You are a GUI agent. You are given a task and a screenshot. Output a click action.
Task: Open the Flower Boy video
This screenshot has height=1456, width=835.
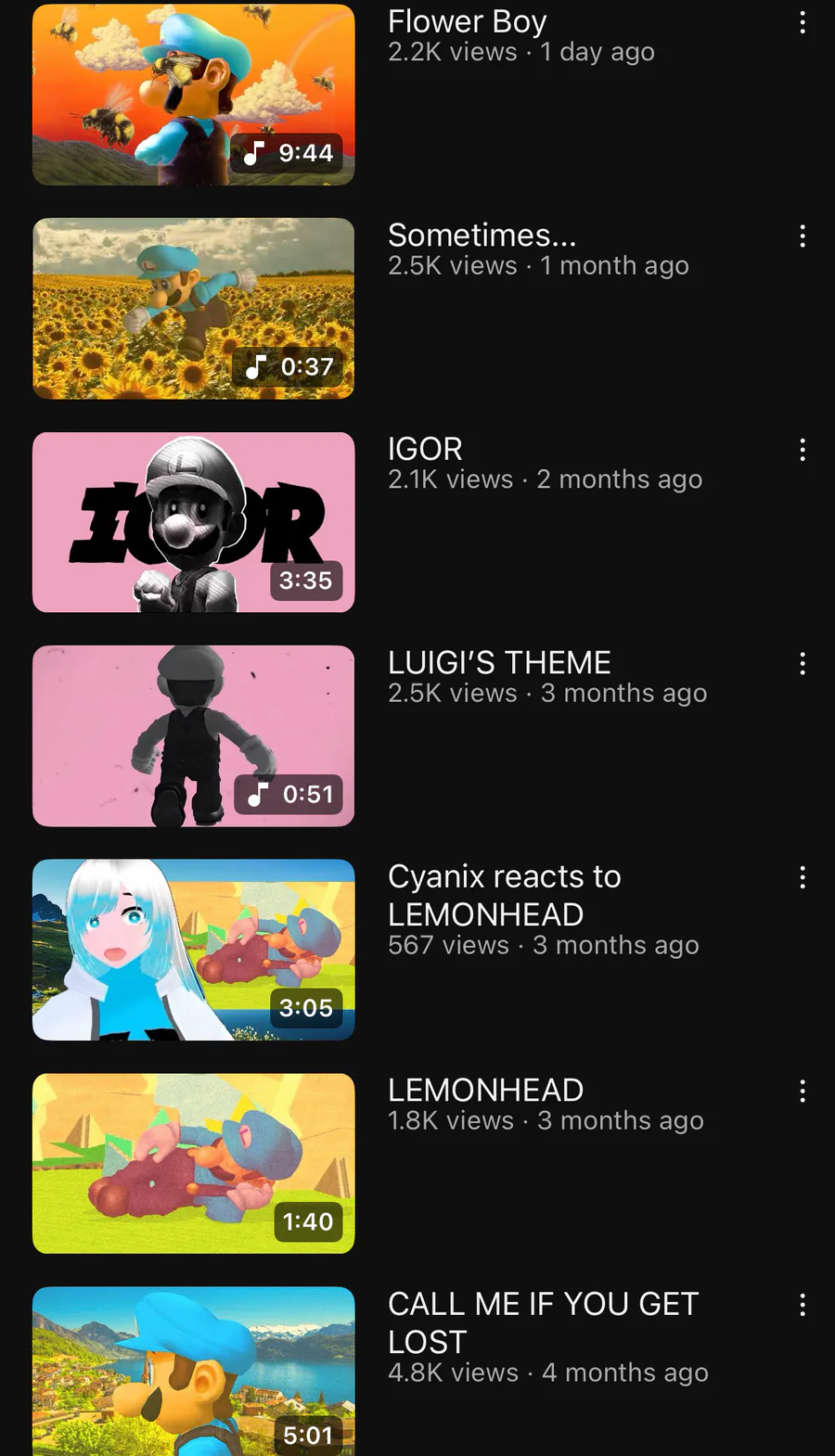point(193,95)
